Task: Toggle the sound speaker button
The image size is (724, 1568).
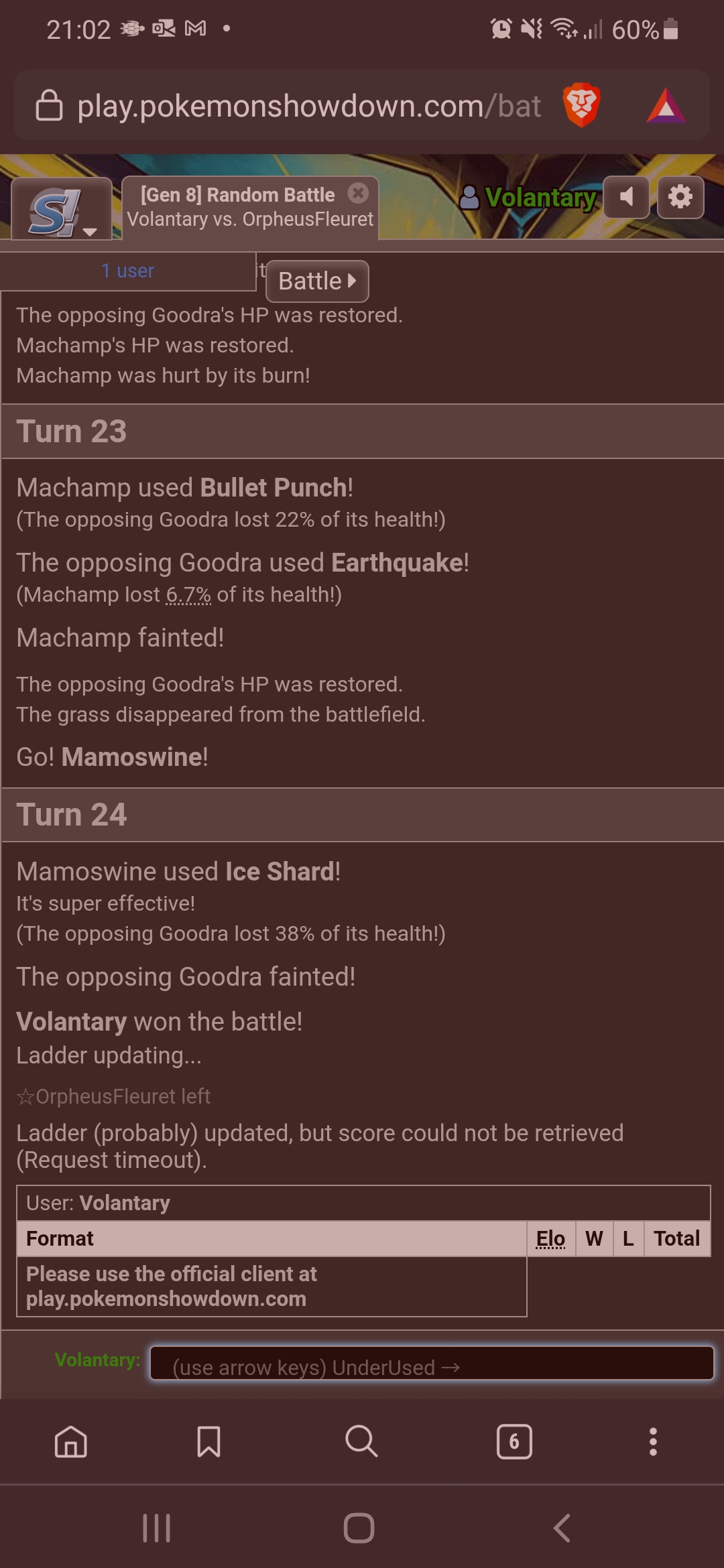Action: click(x=626, y=197)
